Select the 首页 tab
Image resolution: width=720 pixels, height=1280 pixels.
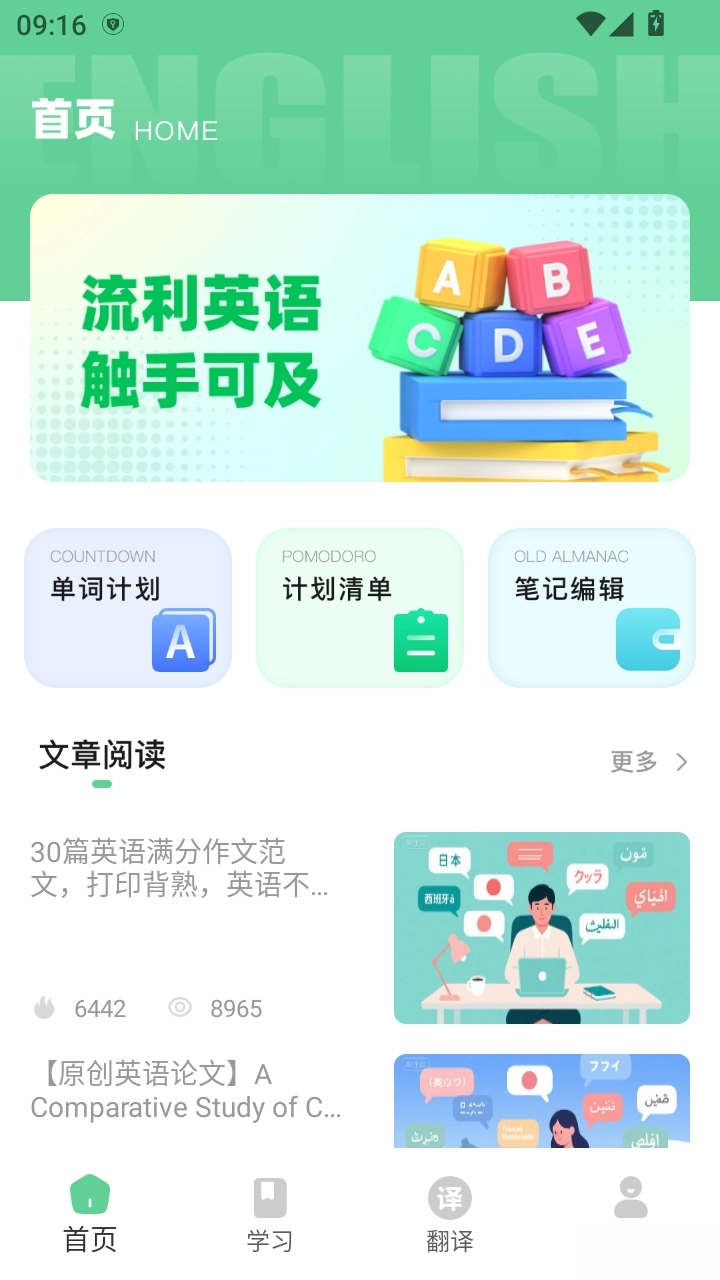90,1215
